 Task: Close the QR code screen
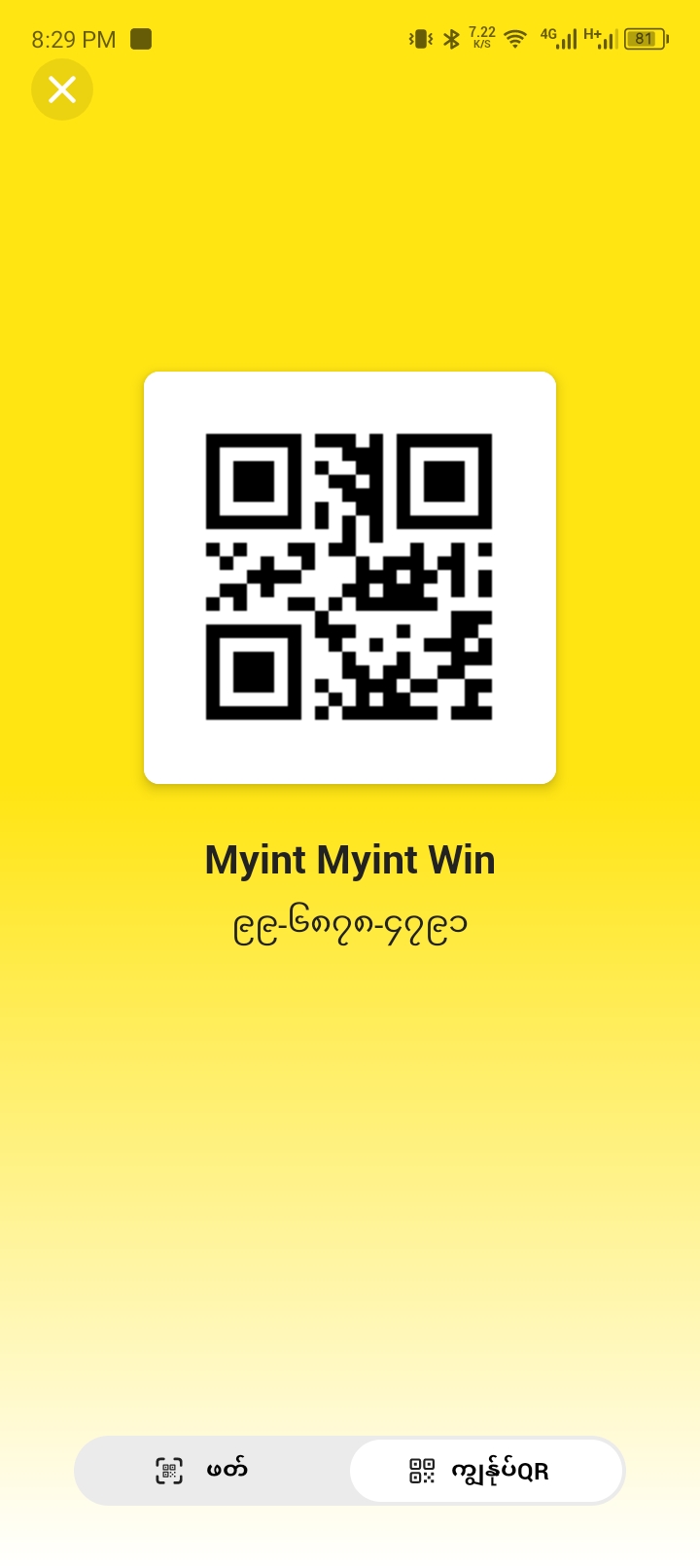(62, 89)
